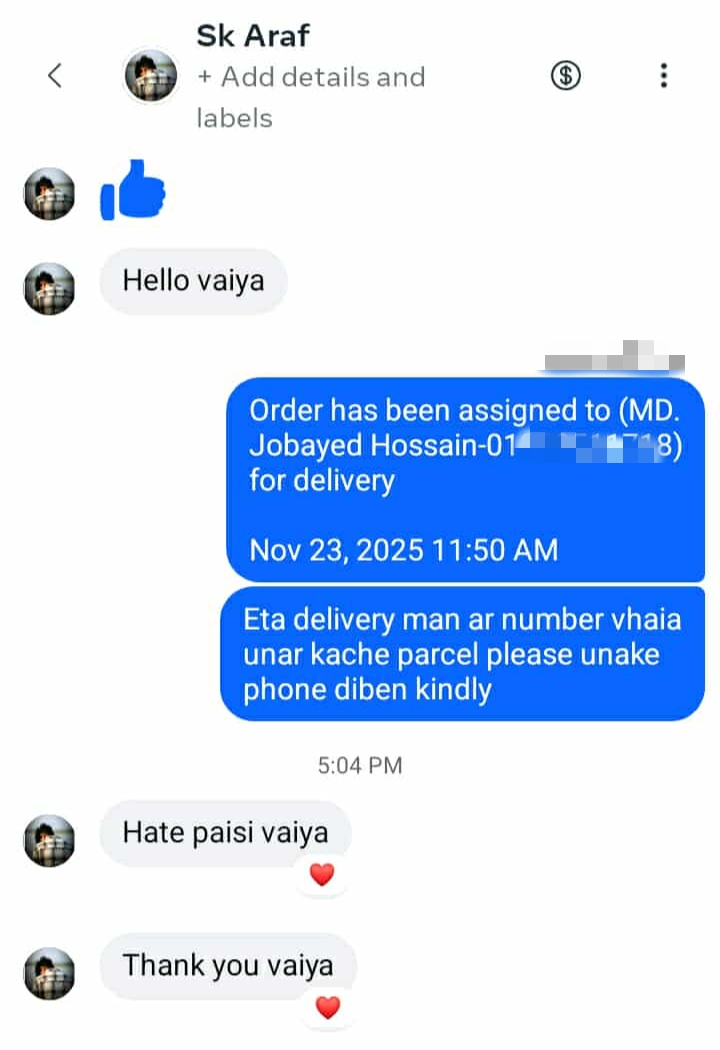The image size is (720, 1050).
Task: Open the three-dot overflow menu
Action: (663, 75)
